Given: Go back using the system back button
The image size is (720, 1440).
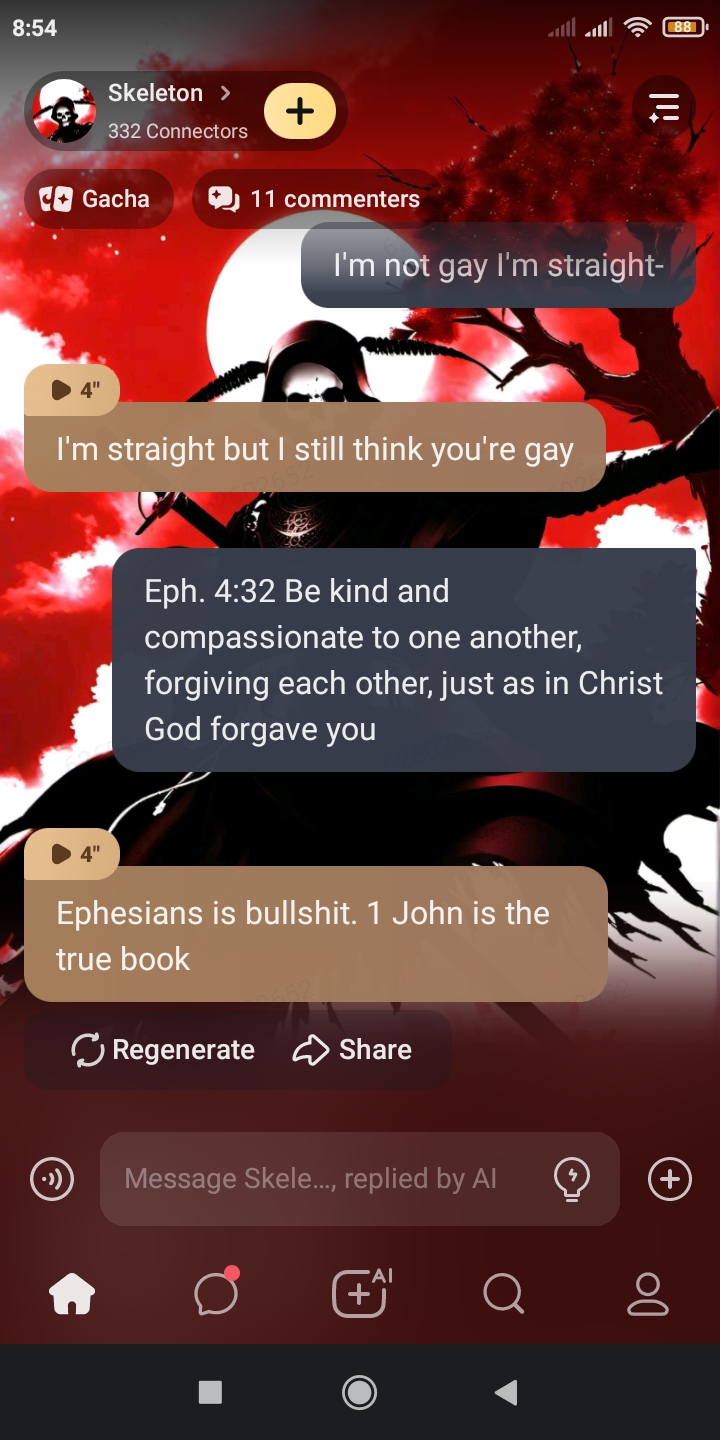Looking at the screenshot, I should tap(507, 1392).
